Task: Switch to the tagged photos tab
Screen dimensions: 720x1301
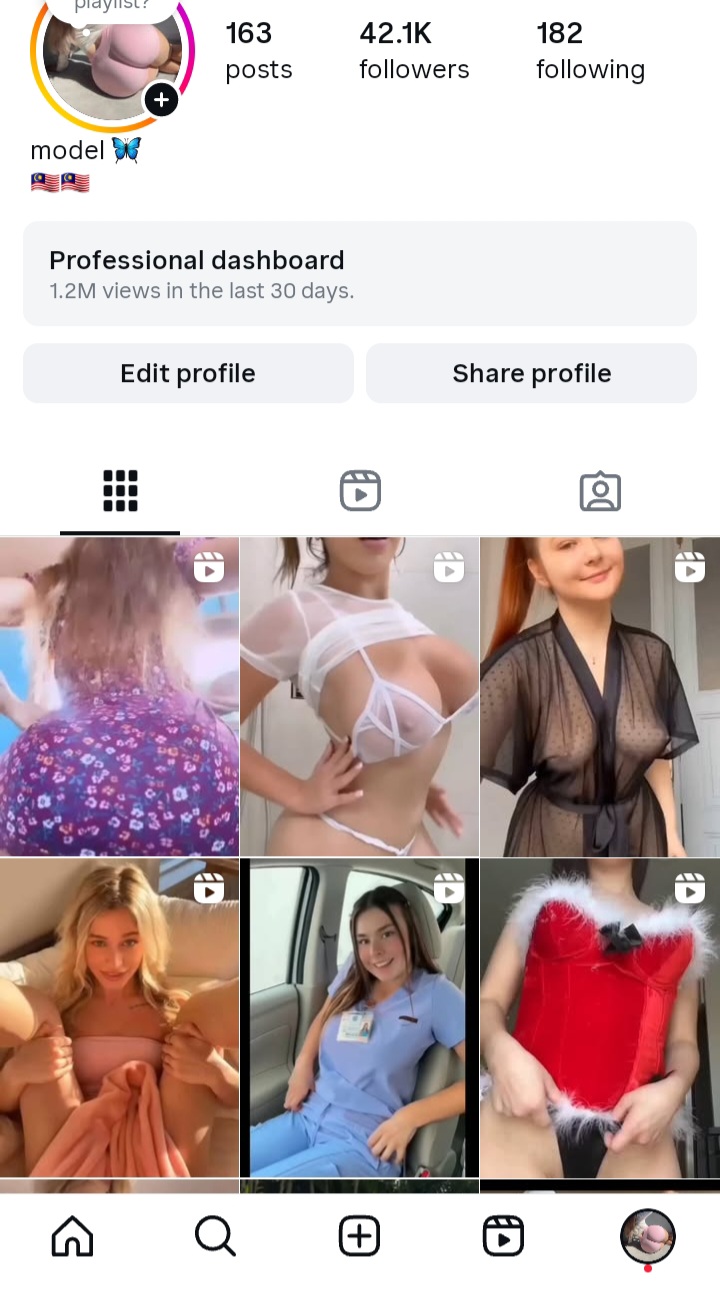Action: (600, 491)
